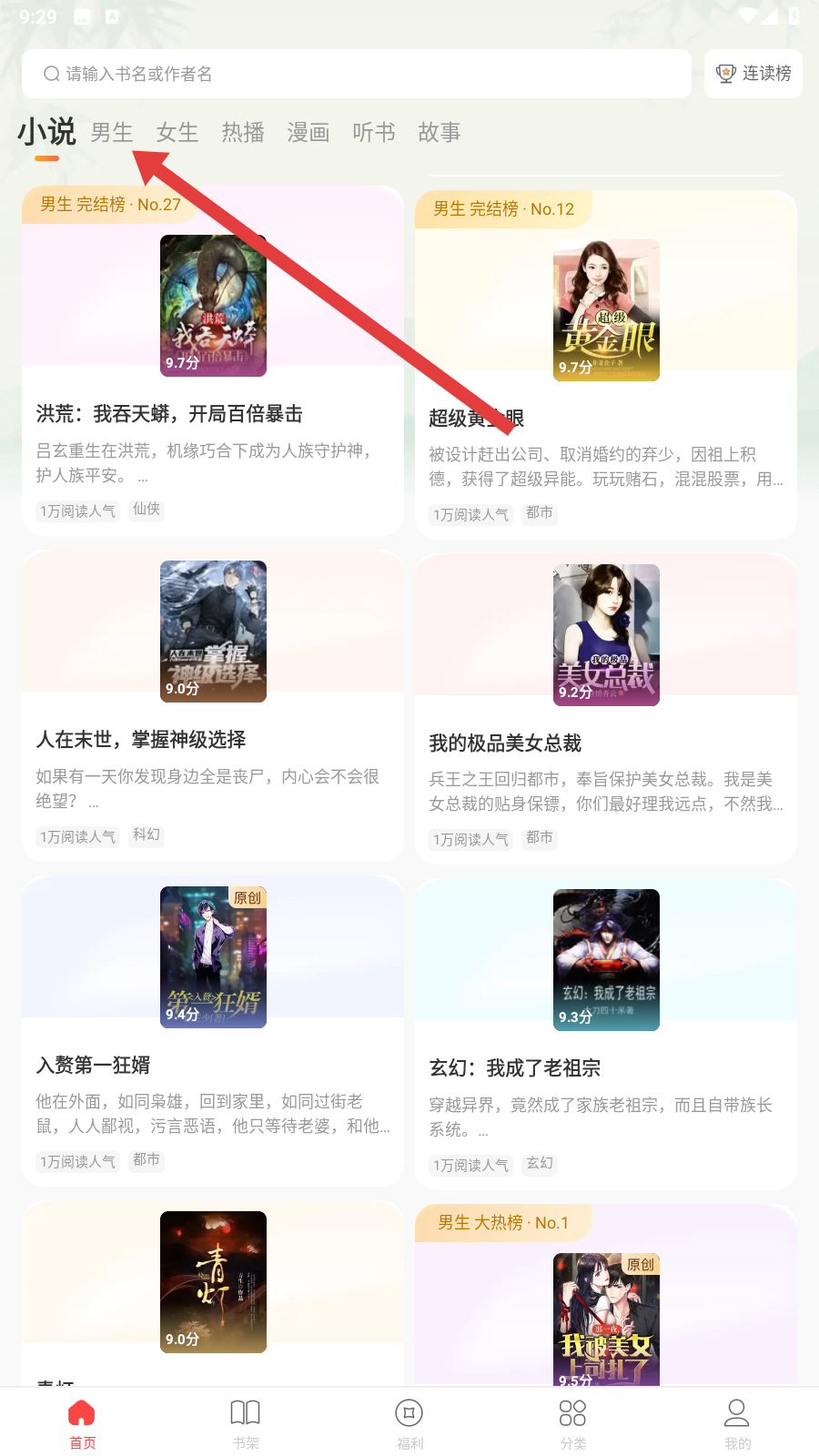The width and height of the screenshot is (819, 1456).
Task: Go to the 听书 tab
Action: point(374,133)
